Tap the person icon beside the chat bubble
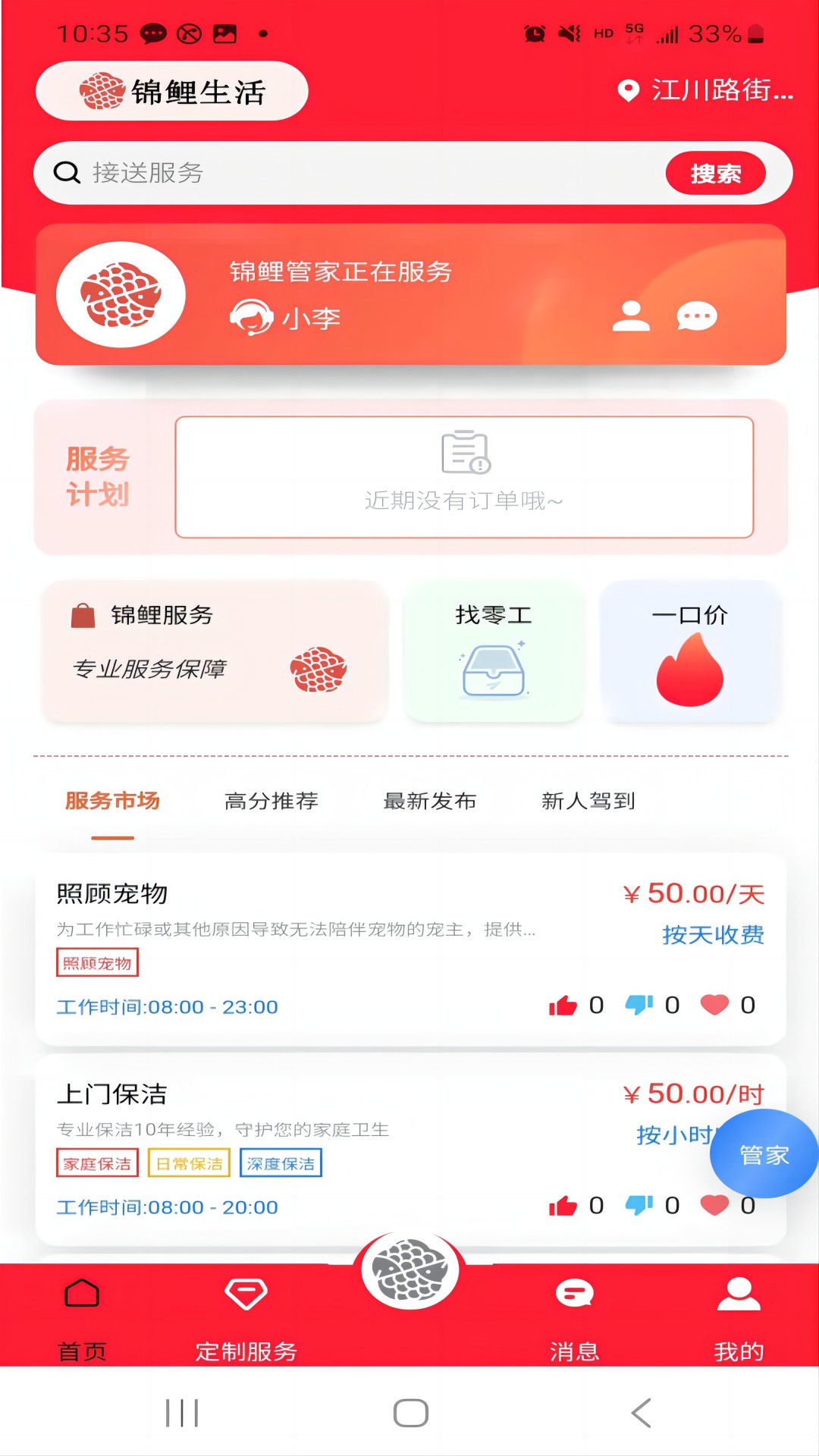This screenshot has width=819, height=1456. [x=632, y=316]
